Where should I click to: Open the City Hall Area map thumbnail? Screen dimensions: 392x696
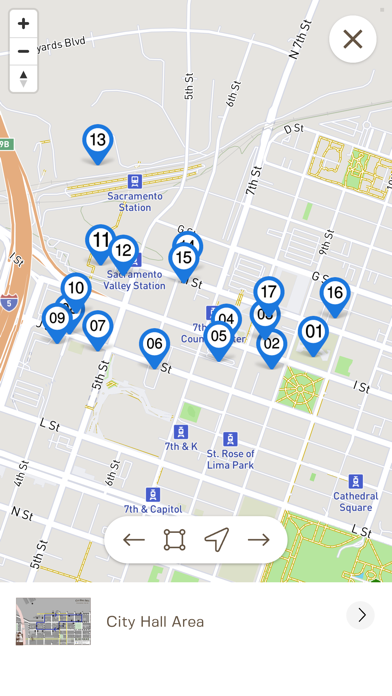[x=53, y=621]
